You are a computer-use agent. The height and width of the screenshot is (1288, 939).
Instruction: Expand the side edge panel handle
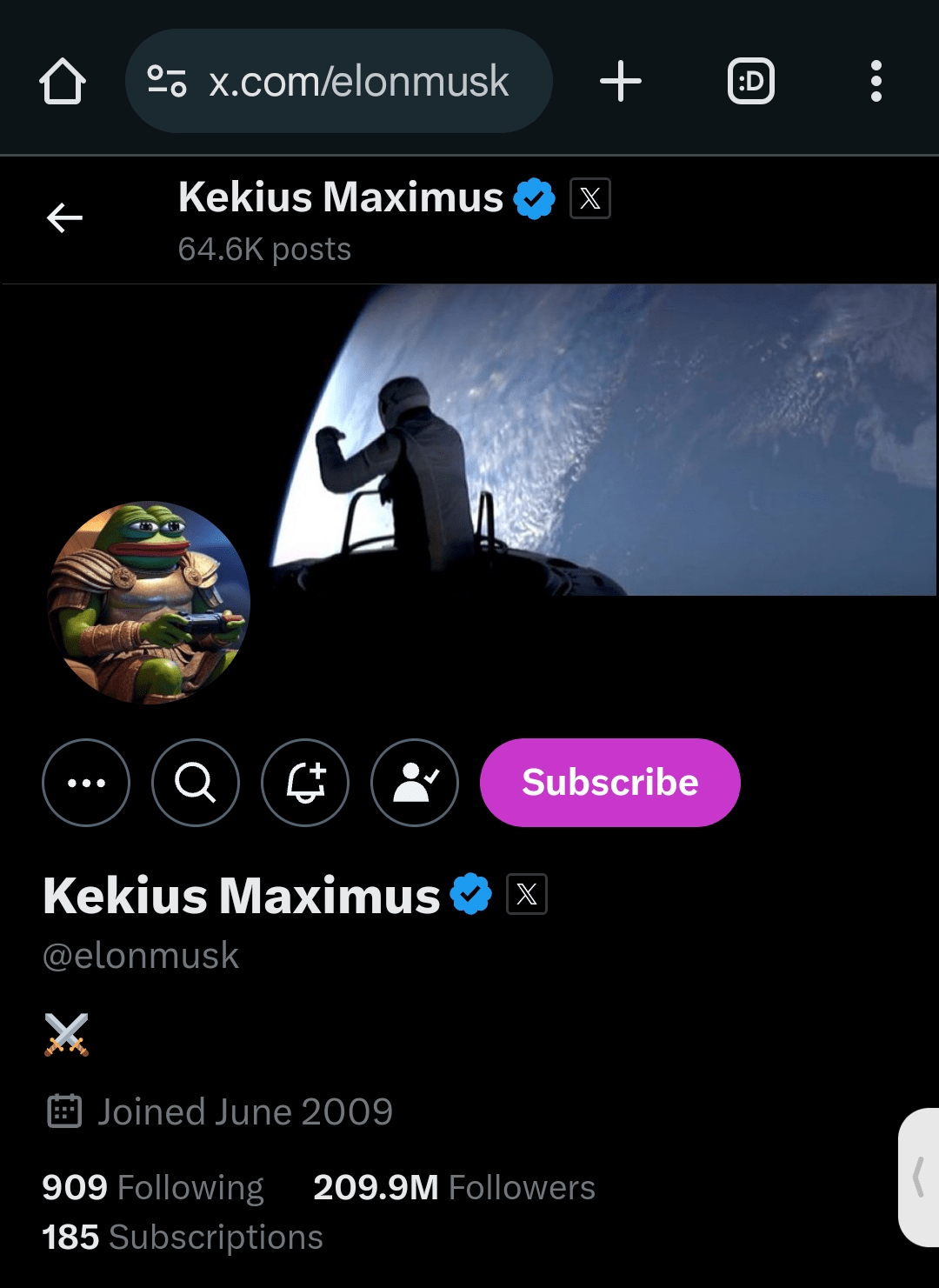click(x=918, y=1178)
